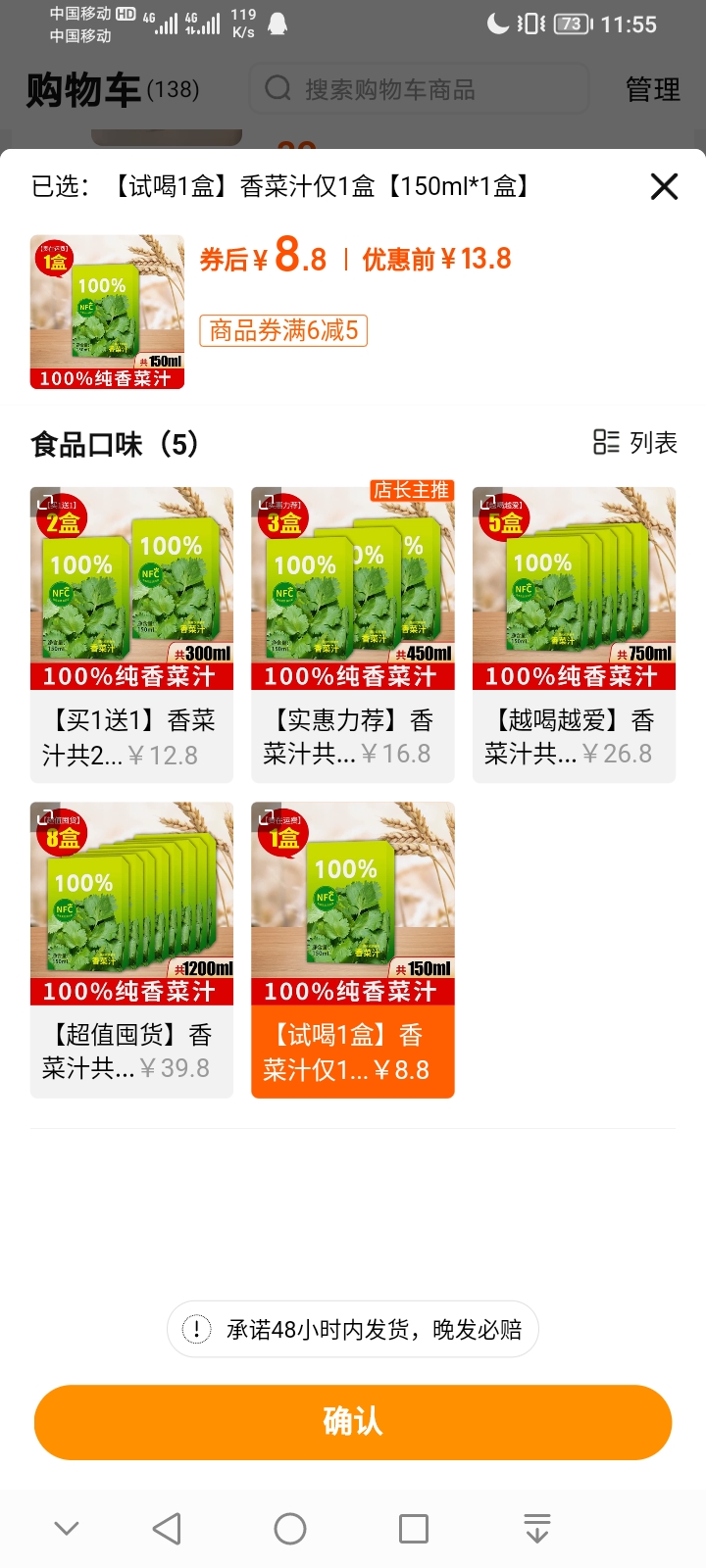Return to the home screen
Image resolution: width=706 pixels, height=1568 pixels.
[x=290, y=1529]
